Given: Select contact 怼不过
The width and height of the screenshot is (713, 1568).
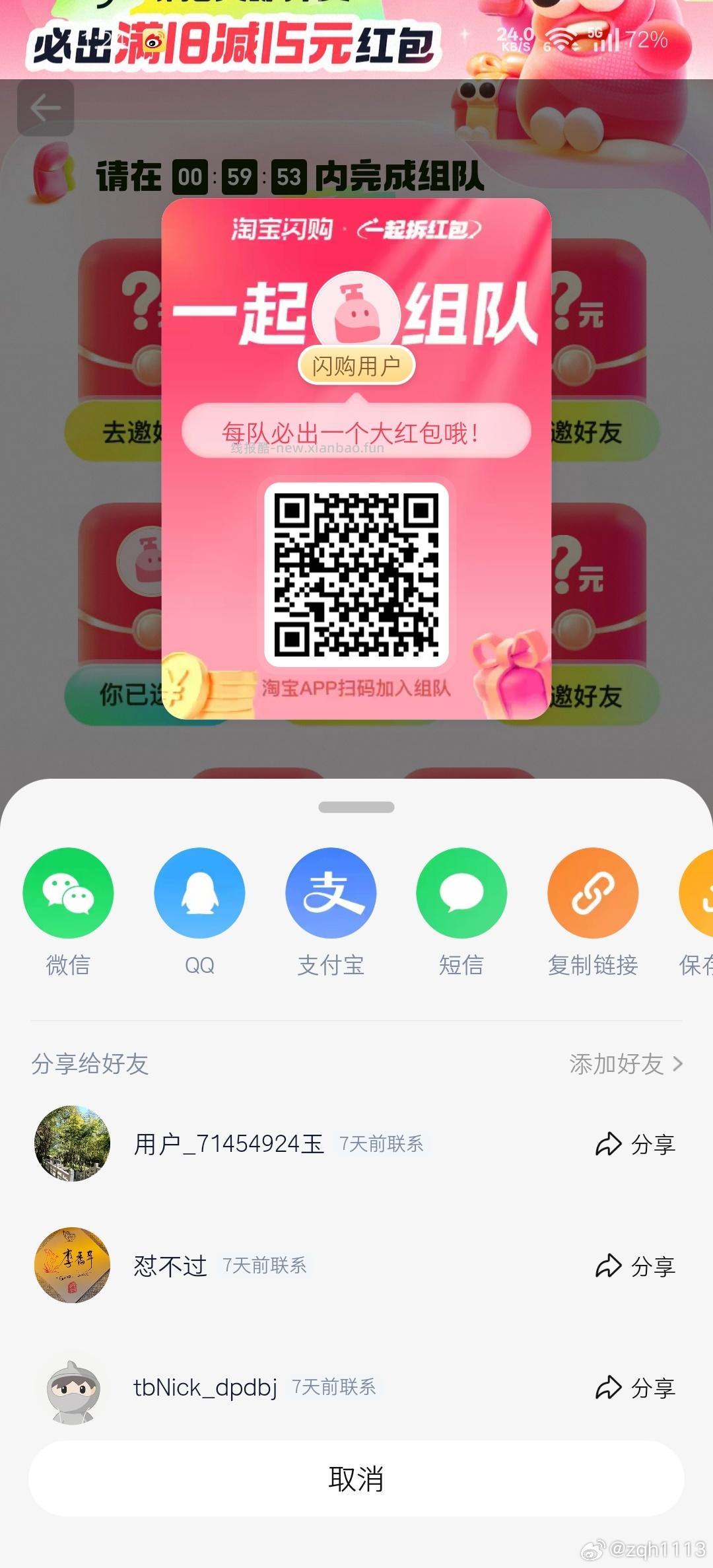Looking at the screenshot, I should 170,1266.
